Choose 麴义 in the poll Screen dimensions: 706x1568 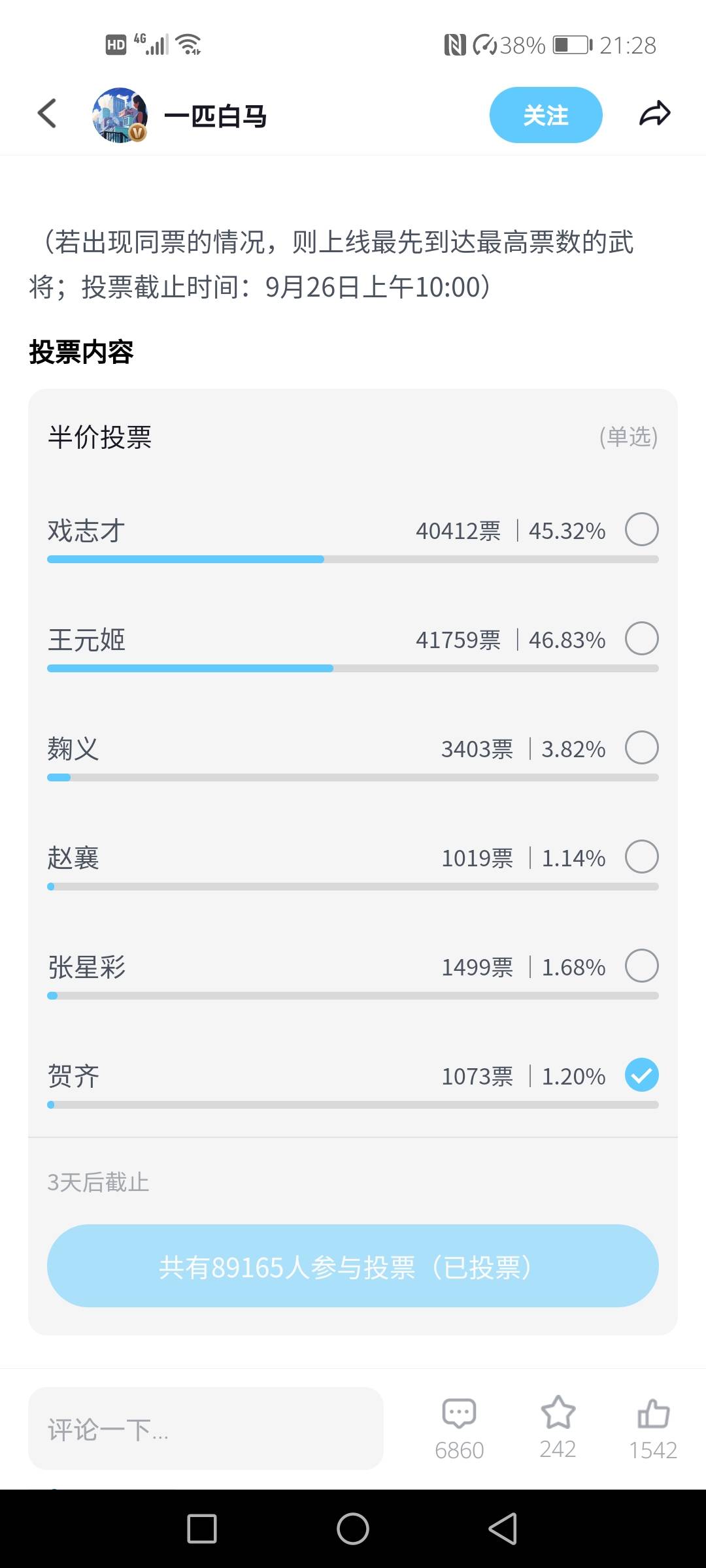pyautogui.click(x=641, y=747)
